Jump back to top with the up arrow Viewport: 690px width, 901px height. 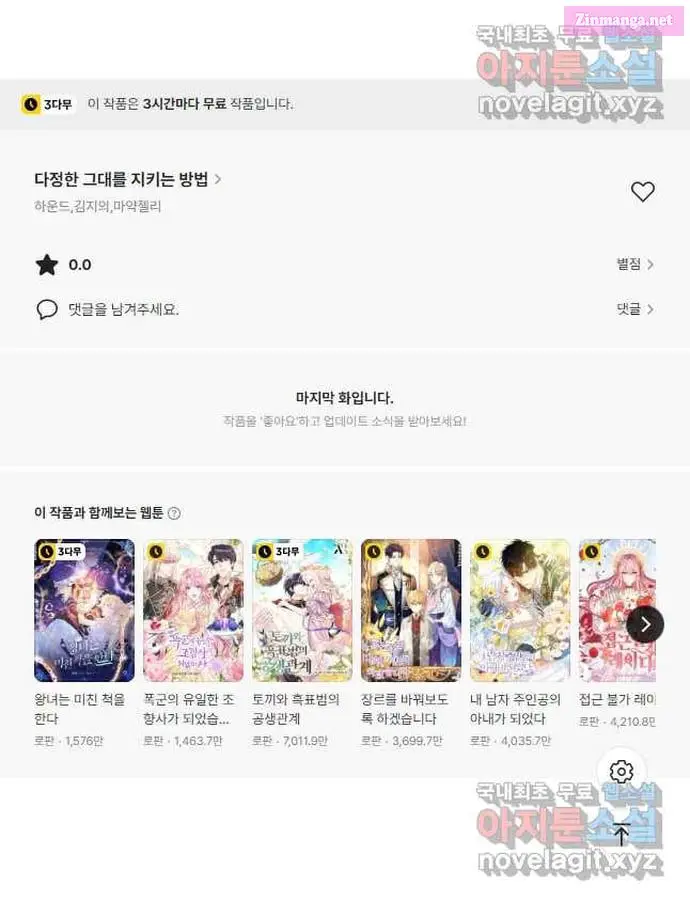[x=621, y=834]
